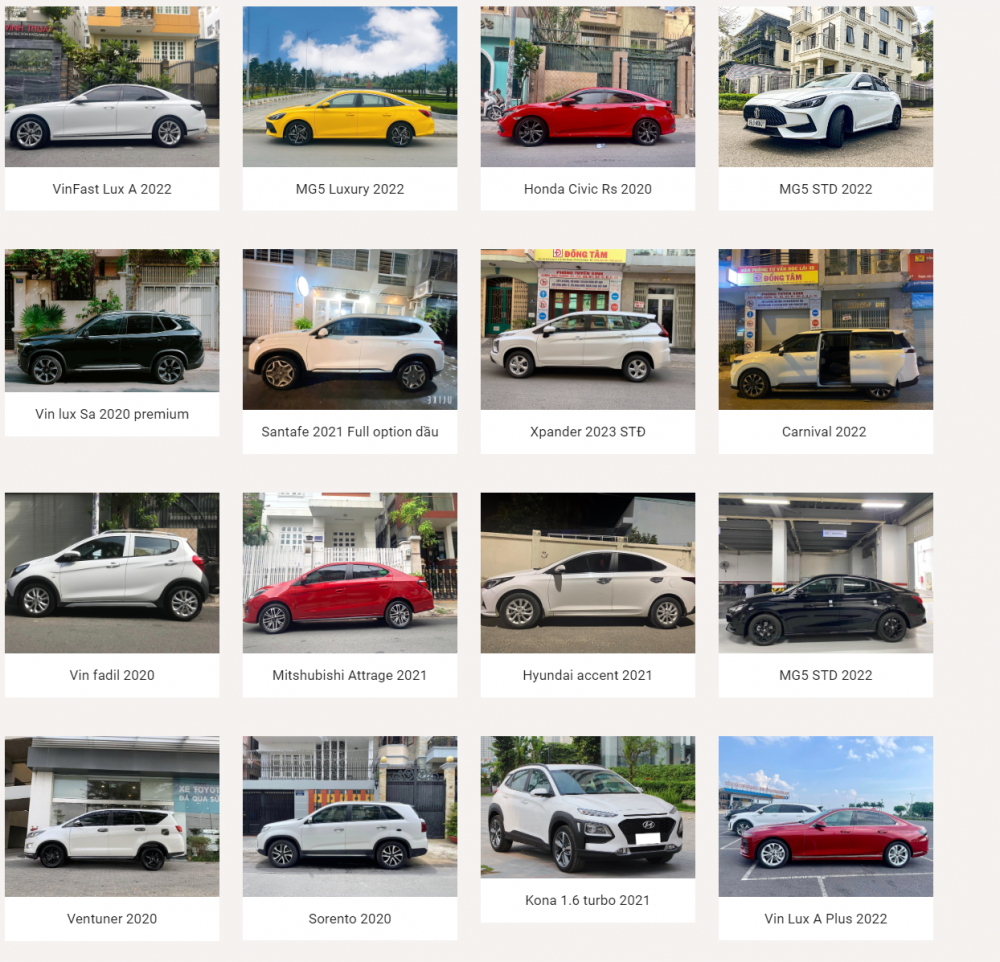1000x962 pixels.
Task: Open the Sorento 2020 listing
Action: (x=350, y=836)
